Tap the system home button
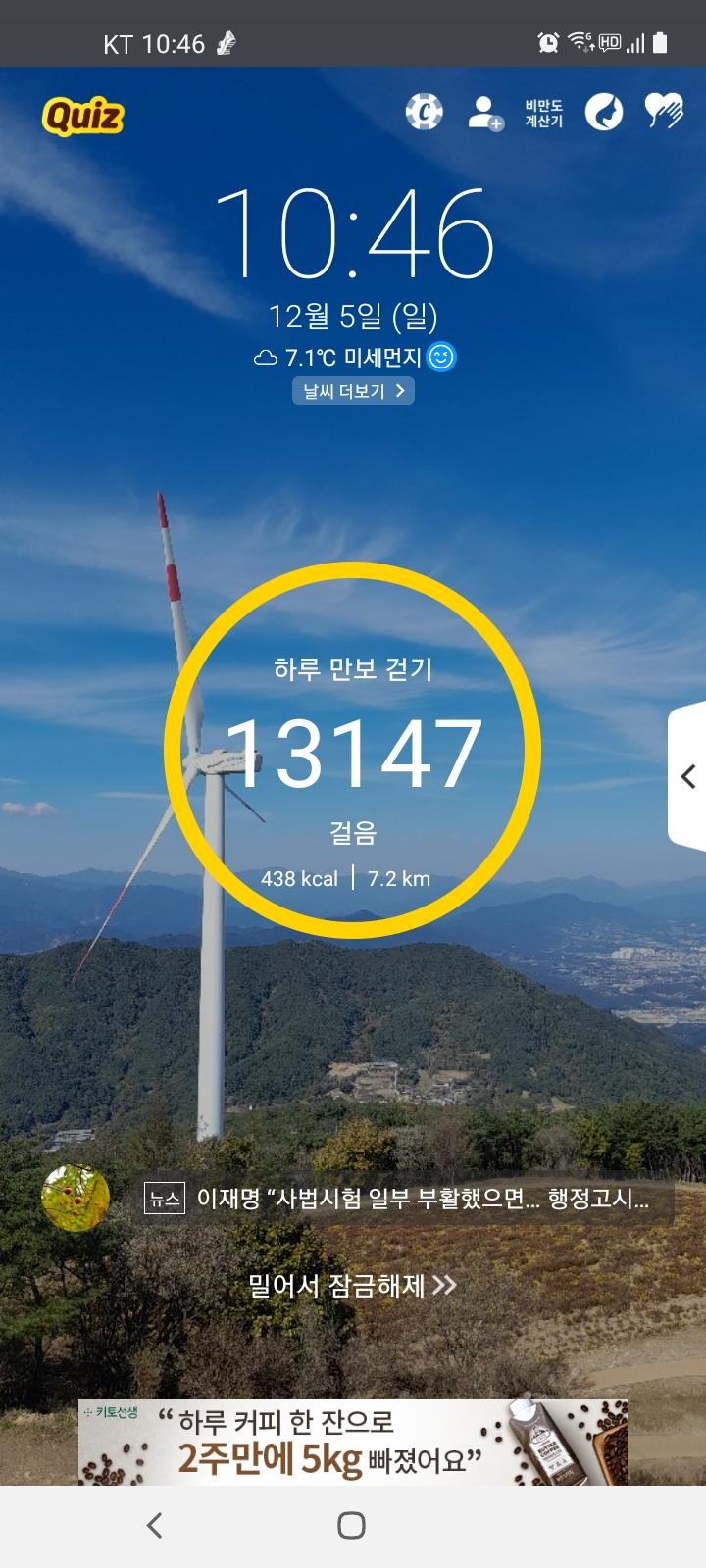Image resolution: width=706 pixels, height=1568 pixels. [351, 1525]
